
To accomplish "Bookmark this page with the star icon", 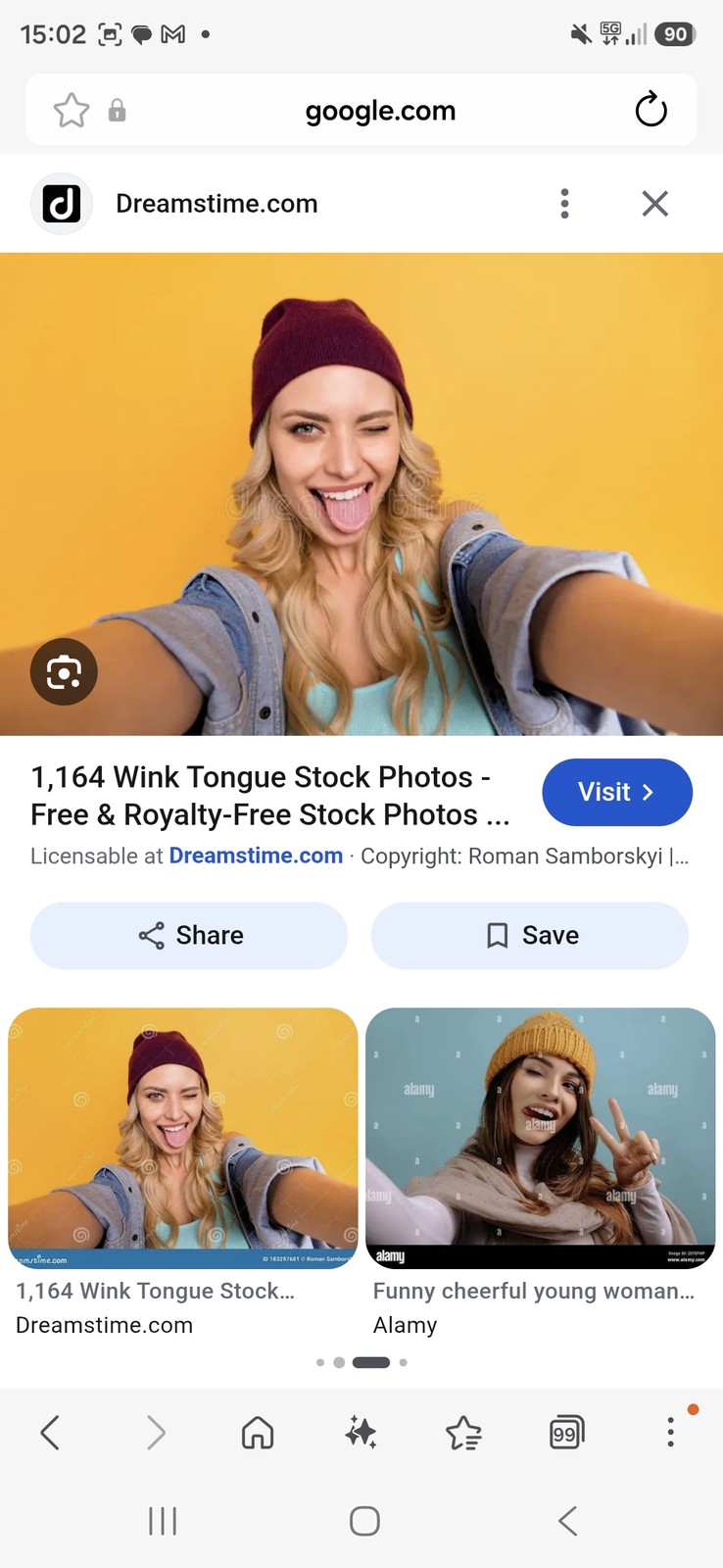I will pyautogui.click(x=72, y=110).
